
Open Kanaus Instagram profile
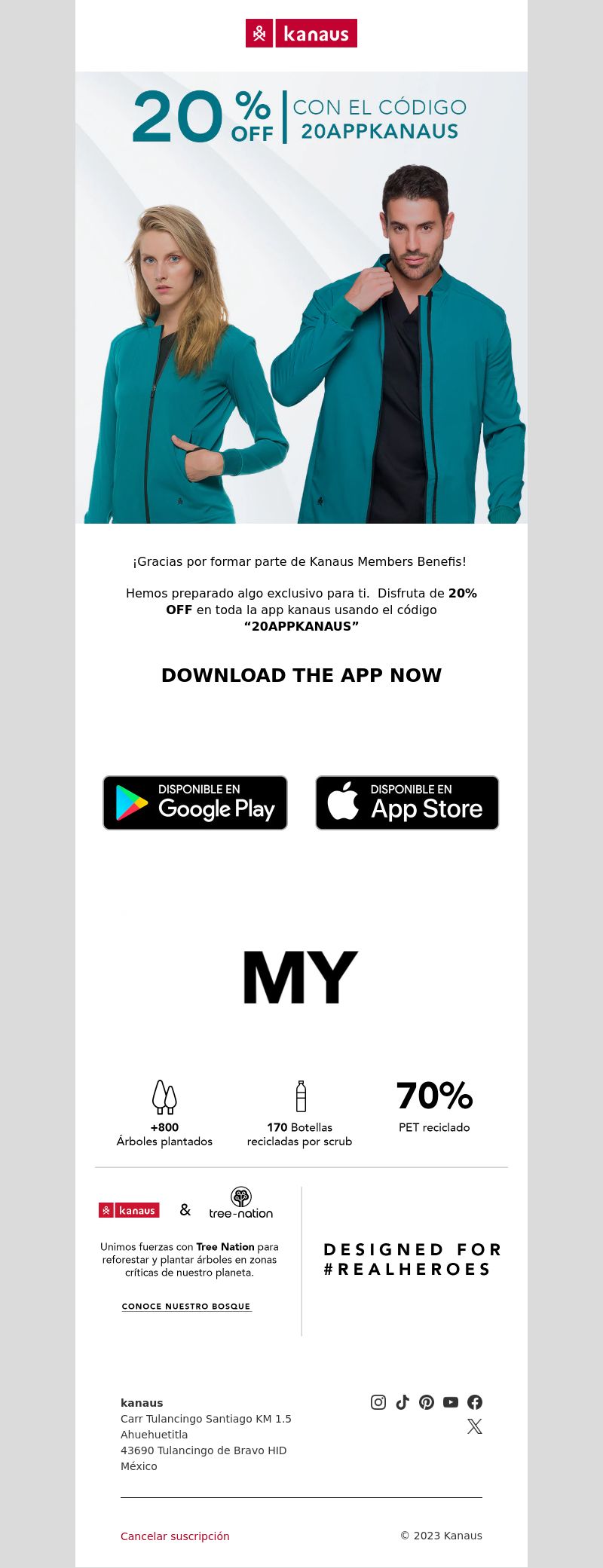pos(378,1401)
